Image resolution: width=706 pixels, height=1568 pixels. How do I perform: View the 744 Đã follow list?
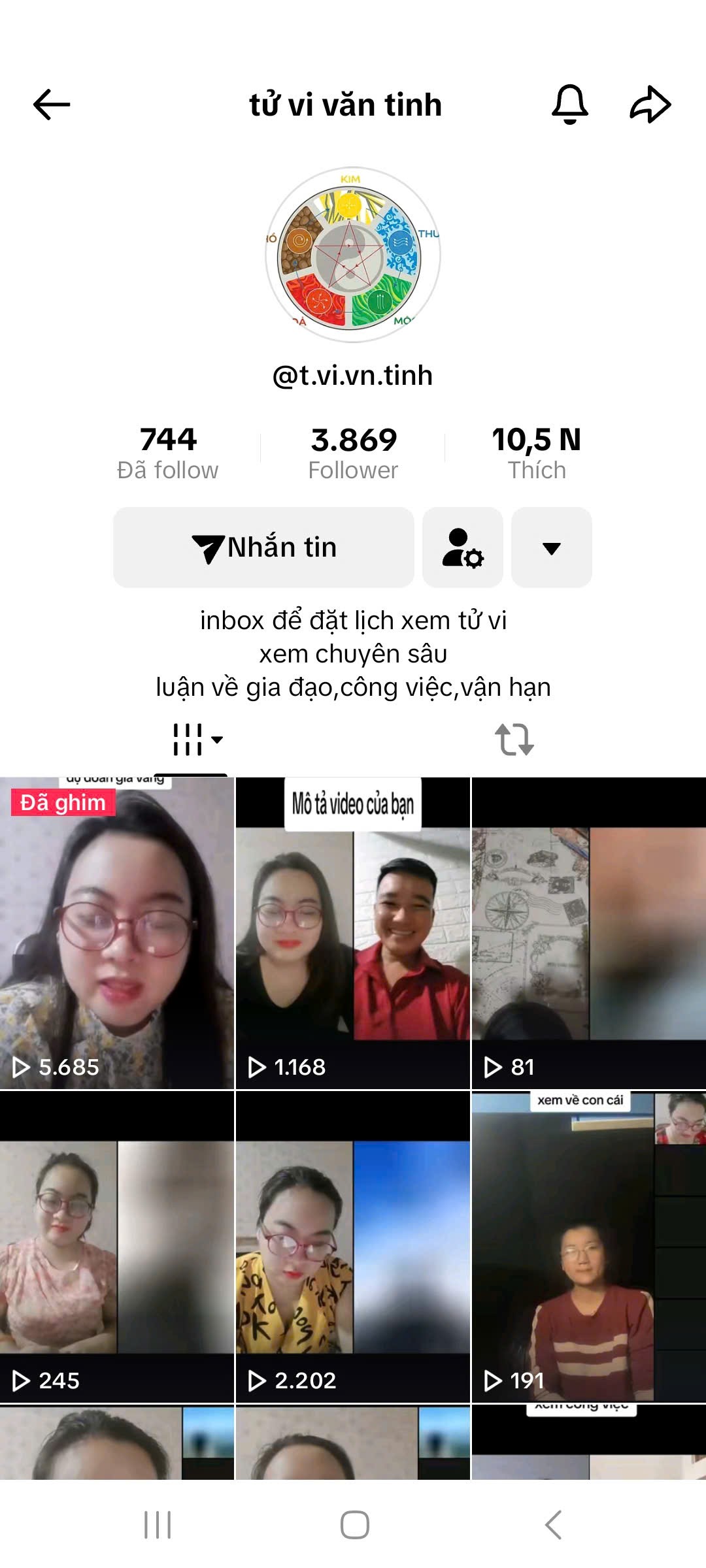coord(168,453)
